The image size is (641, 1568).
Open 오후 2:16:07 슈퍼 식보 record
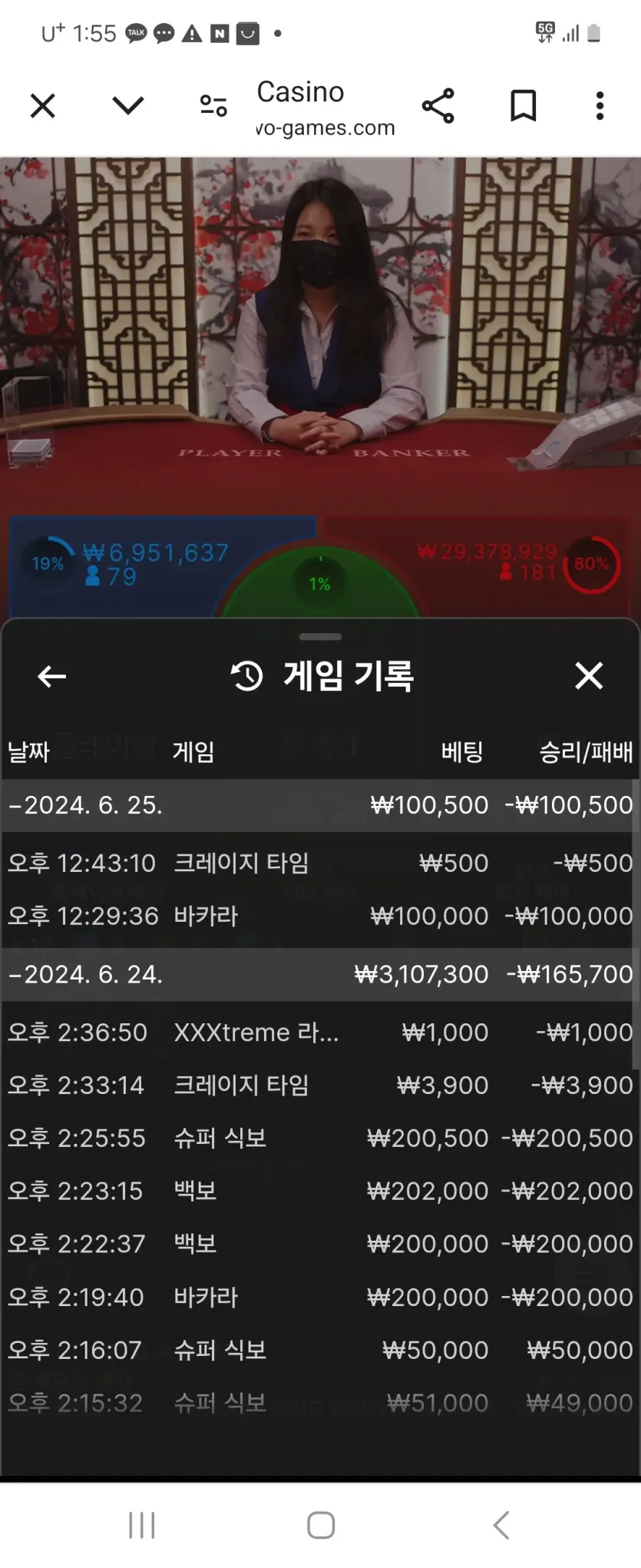point(320,1350)
